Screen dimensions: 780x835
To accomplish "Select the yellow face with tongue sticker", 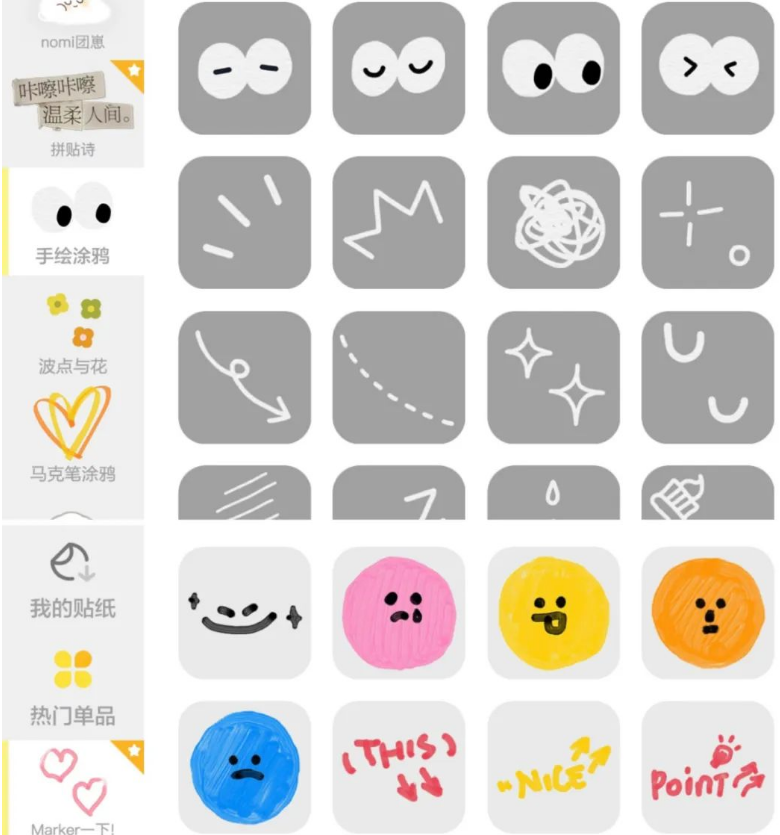I will coord(554,612).
